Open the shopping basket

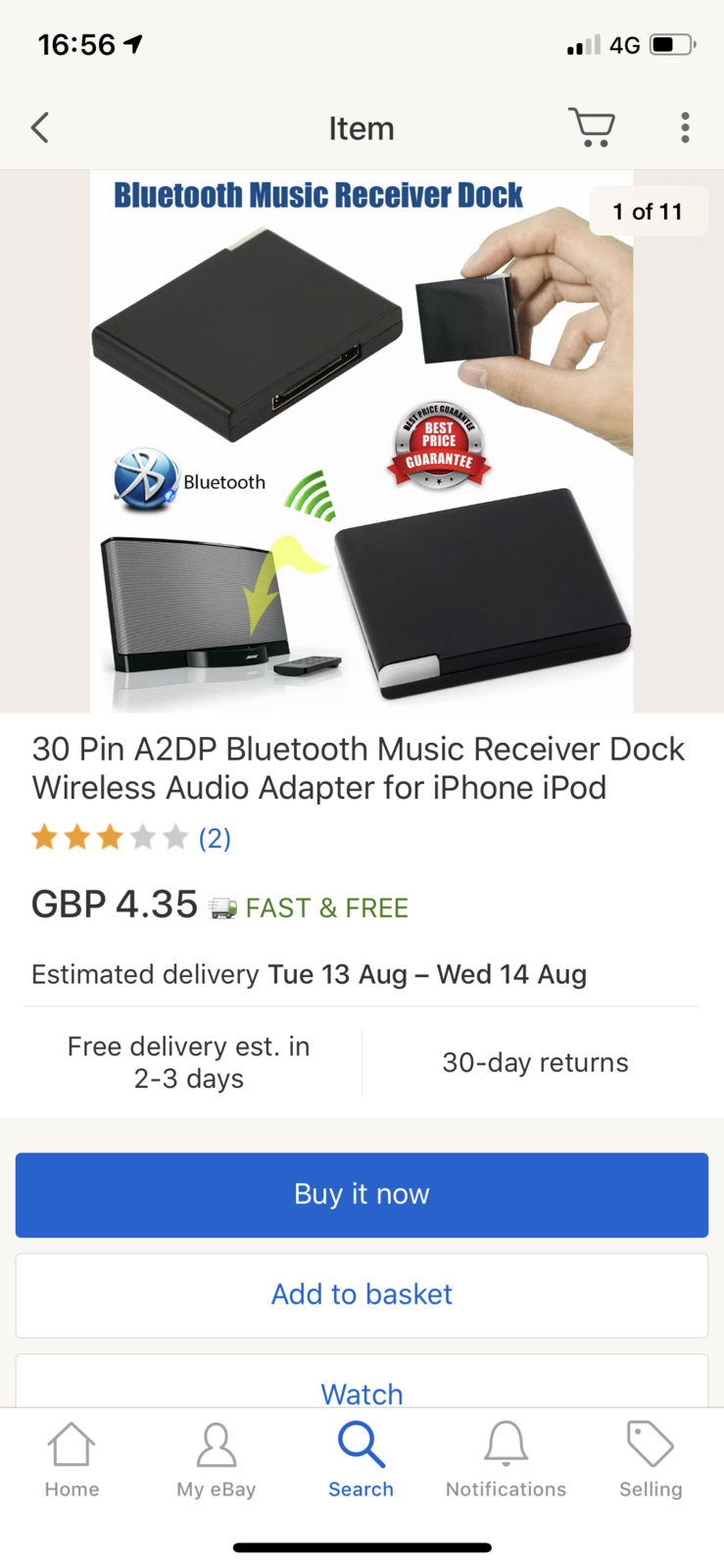click(x=592, y=127)
